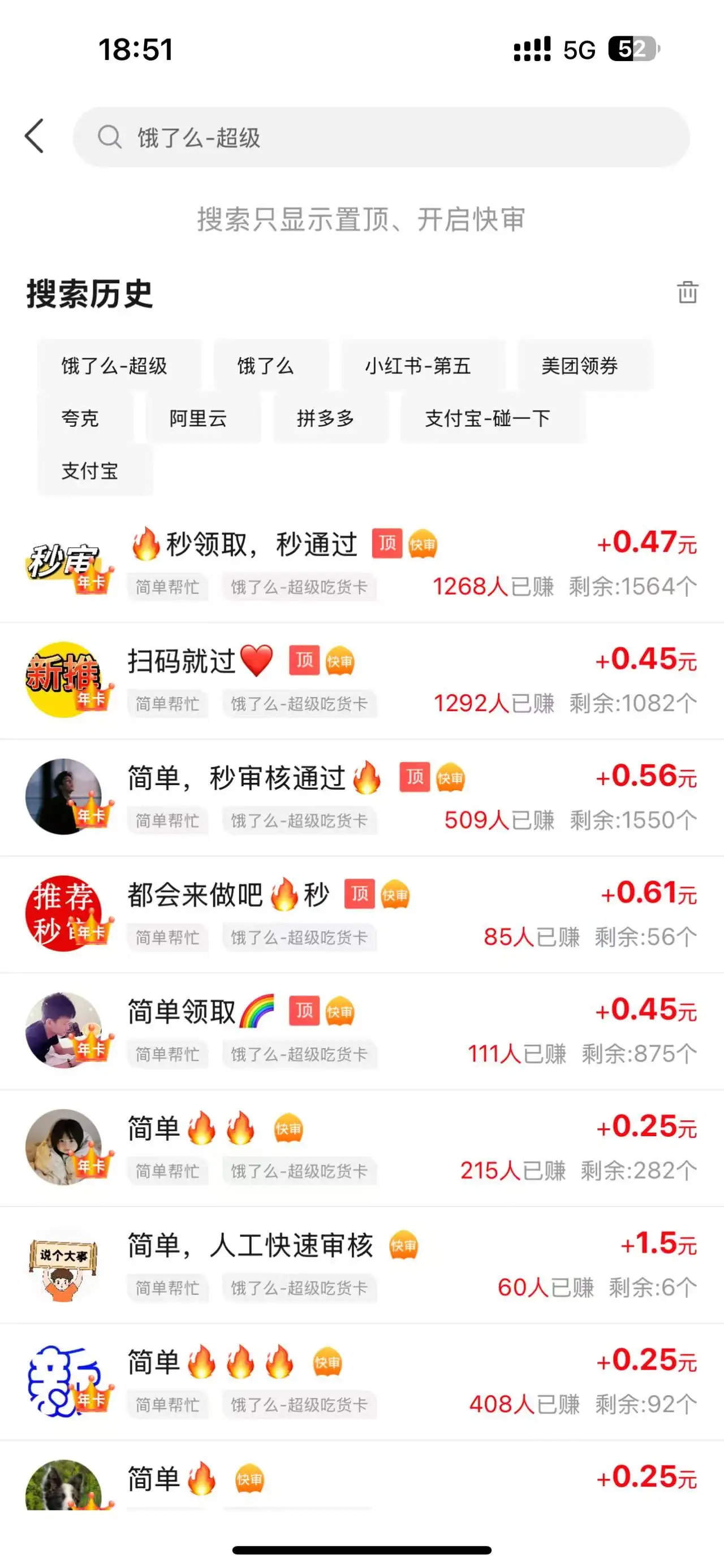This screenshot has height=1568, width=724.
Task: Select the 支付宝-碰一下 history chip
Action: pyautogui.click(x=488, y=418)
